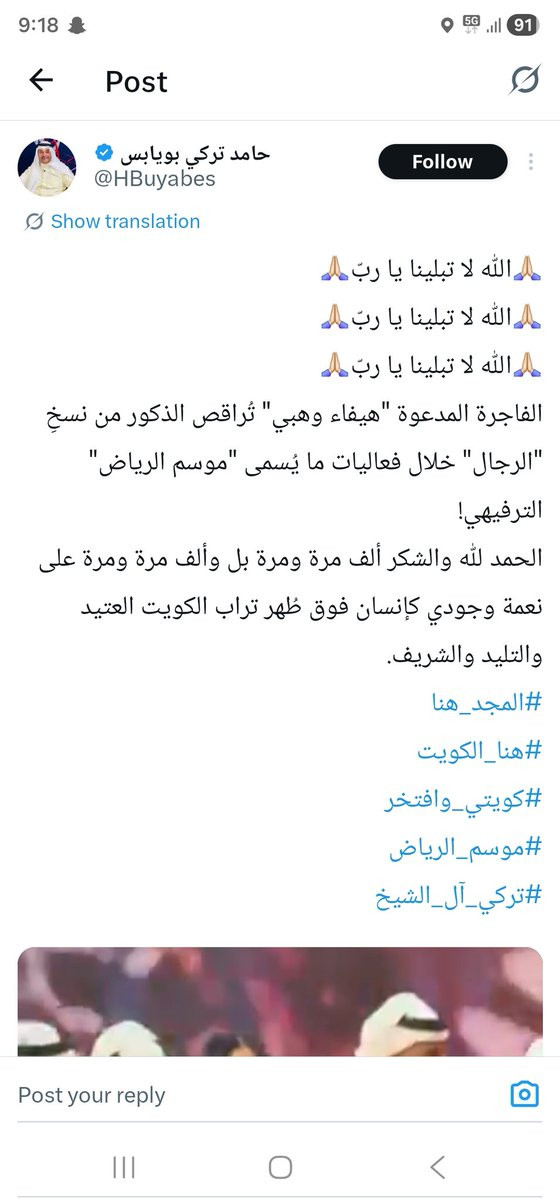Screen dimensions: 560x1200
Task: Open the Grok icon in the header
Action: 524,80
